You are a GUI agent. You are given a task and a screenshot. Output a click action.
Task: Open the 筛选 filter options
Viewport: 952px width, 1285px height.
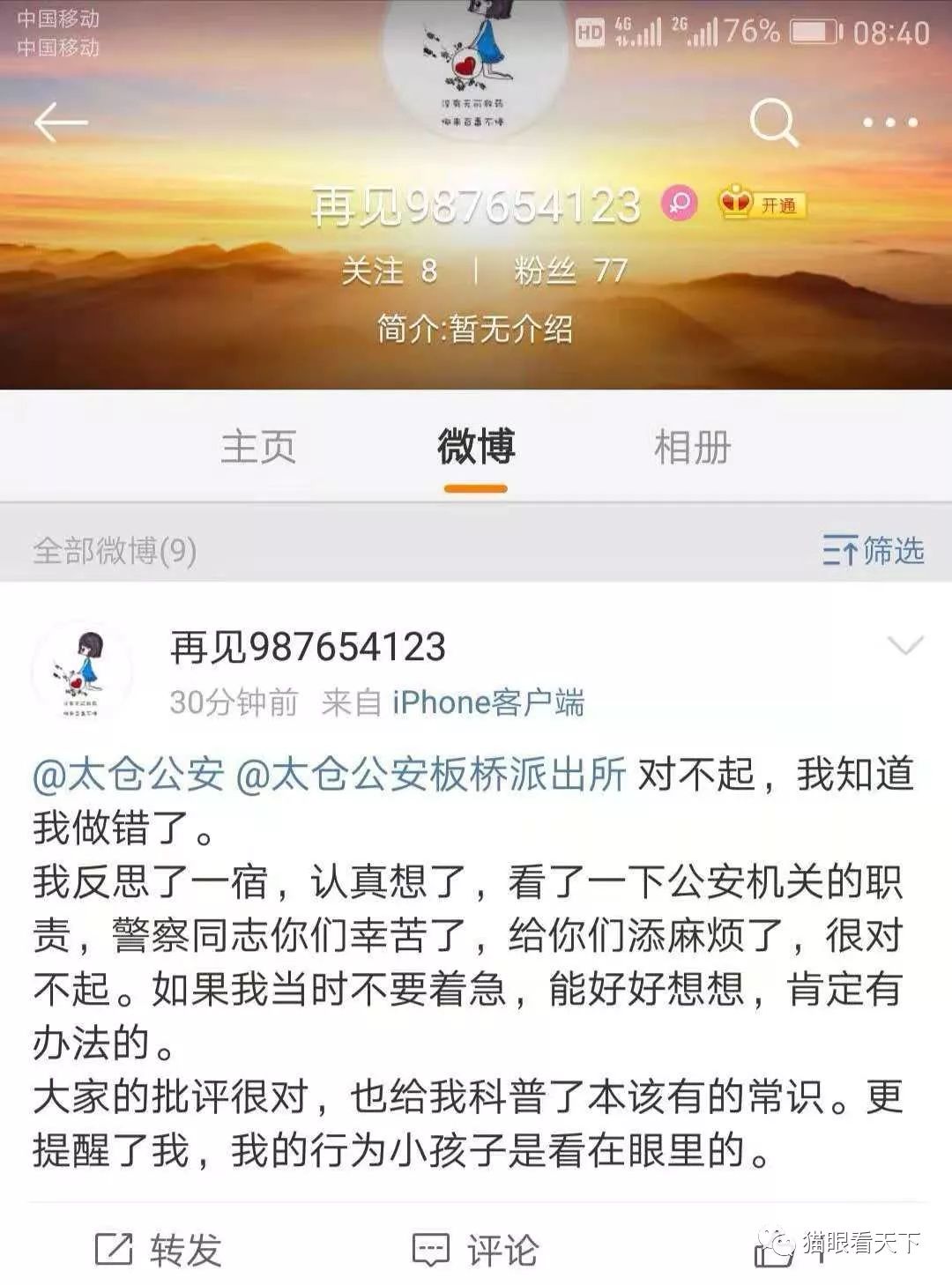coord(873,551)
